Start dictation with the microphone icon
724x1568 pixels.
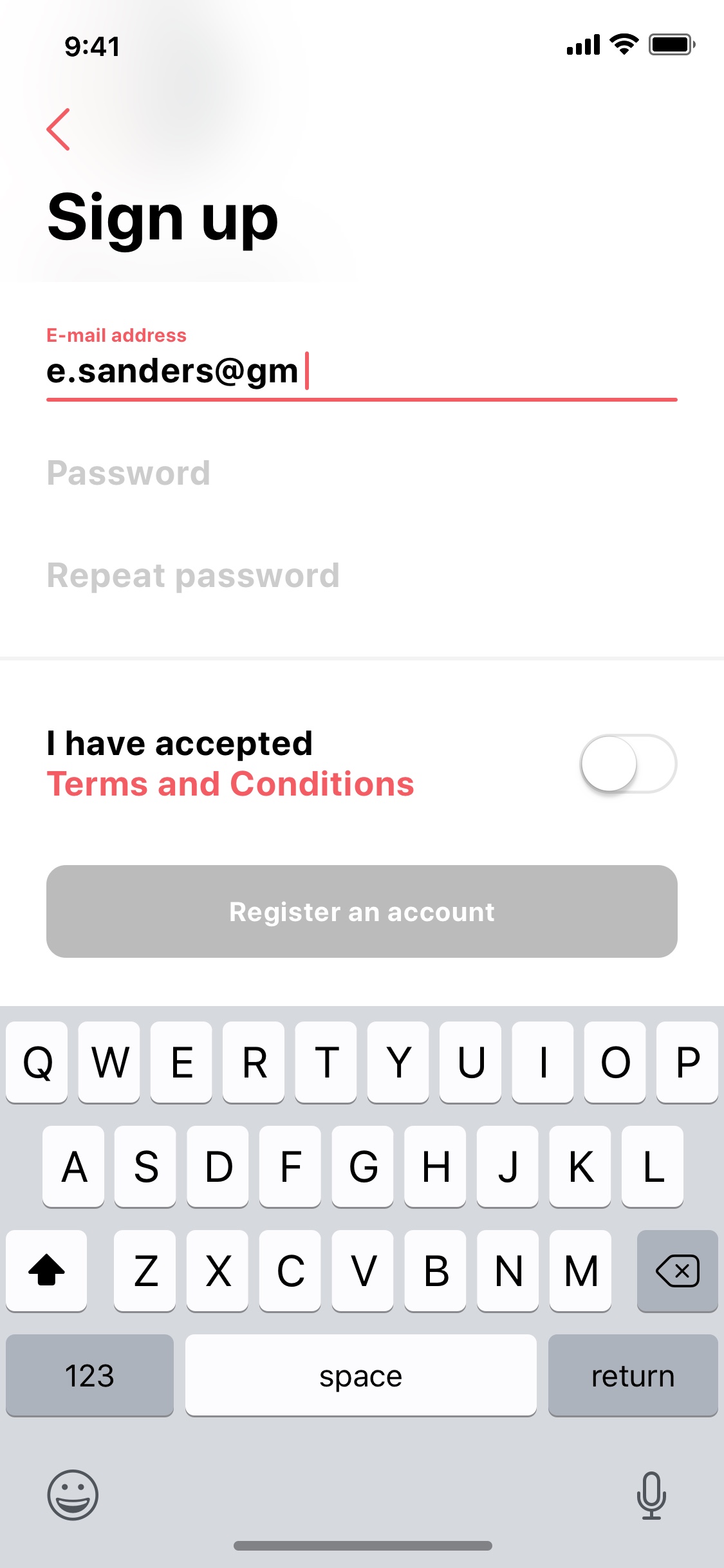[x=651, y=1495]
